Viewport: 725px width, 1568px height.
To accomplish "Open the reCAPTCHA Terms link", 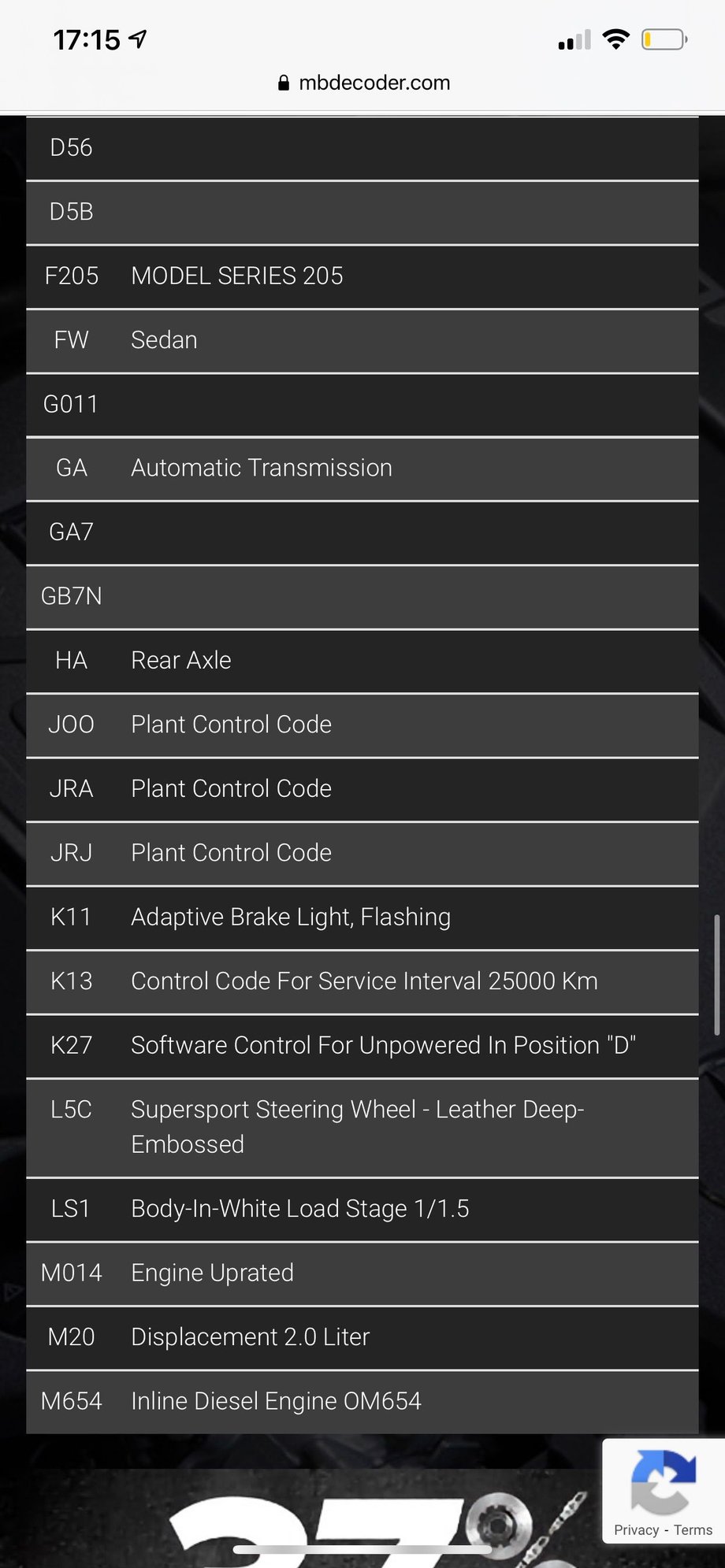I will pyautogui.click(x=693, y=1529).
